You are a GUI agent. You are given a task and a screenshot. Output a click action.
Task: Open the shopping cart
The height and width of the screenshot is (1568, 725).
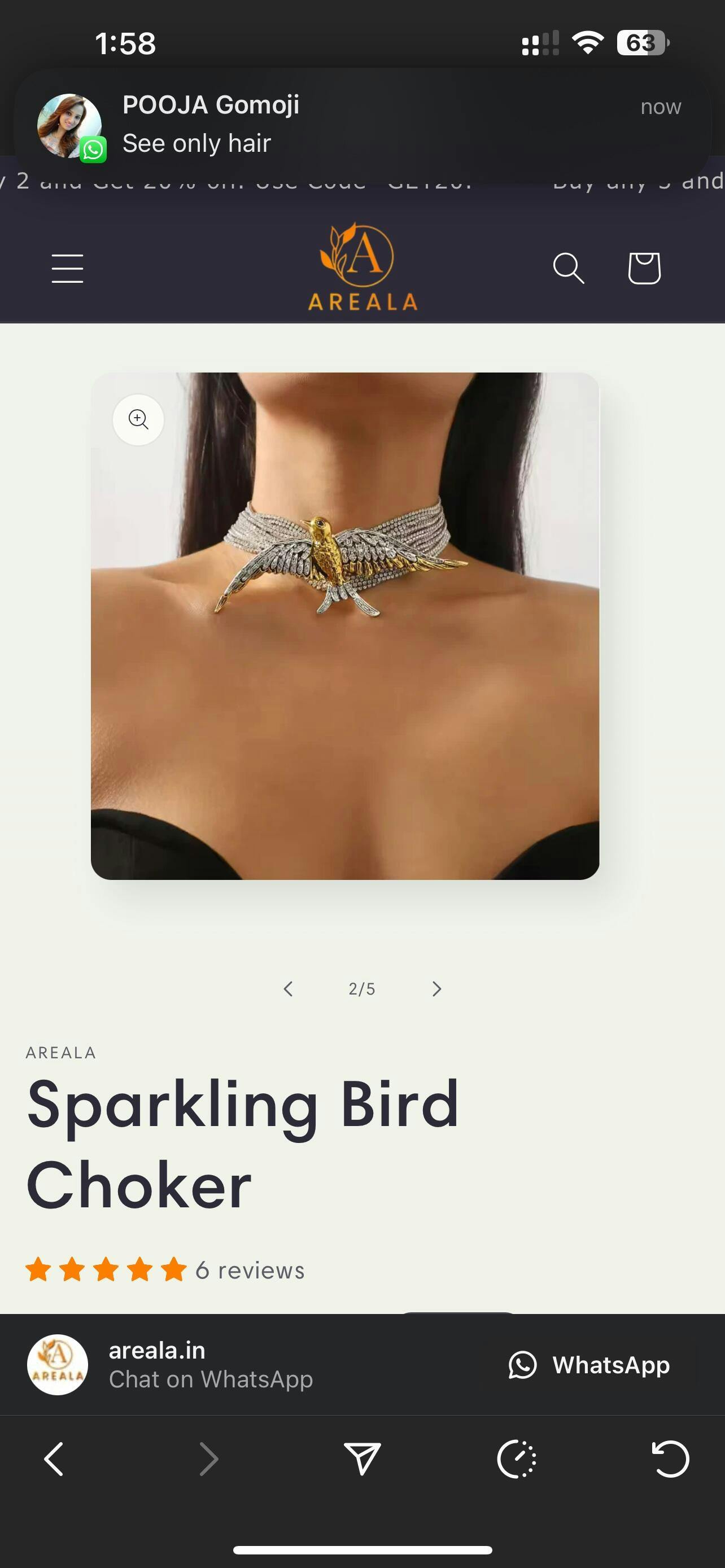(644, 269)
